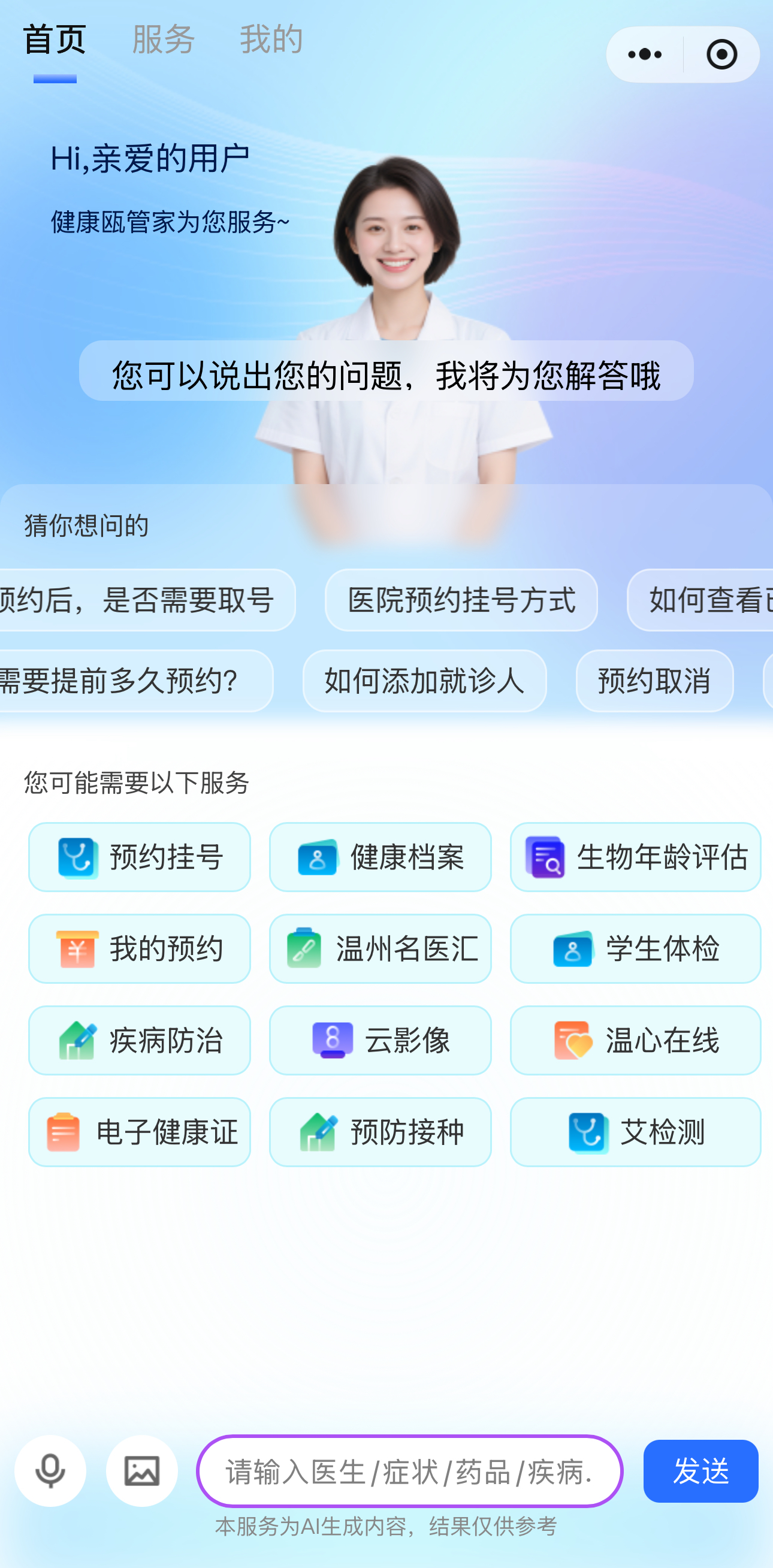Attach an image with the picture icon
The height and width of the screenshot is (1568, 773).
pyautogui.click(x=142, y=1471)
